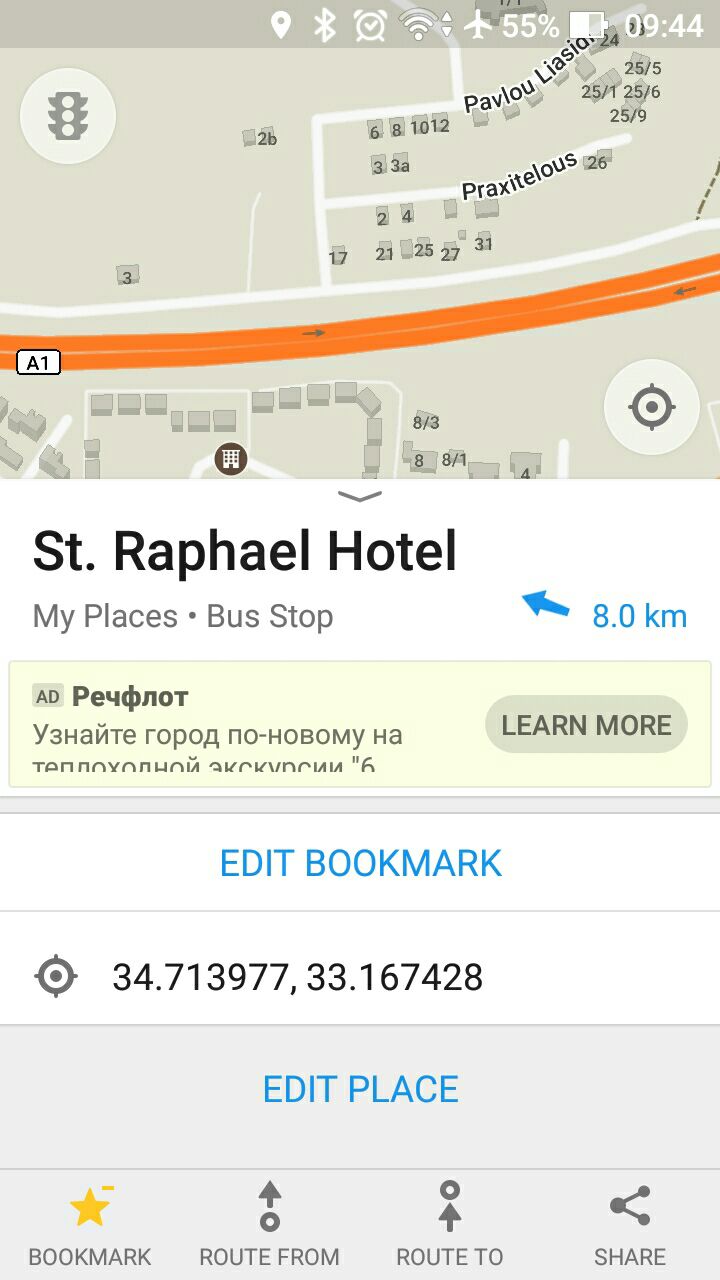
Task: Collapse the place panel with the chevron
Action: (360, 495)
